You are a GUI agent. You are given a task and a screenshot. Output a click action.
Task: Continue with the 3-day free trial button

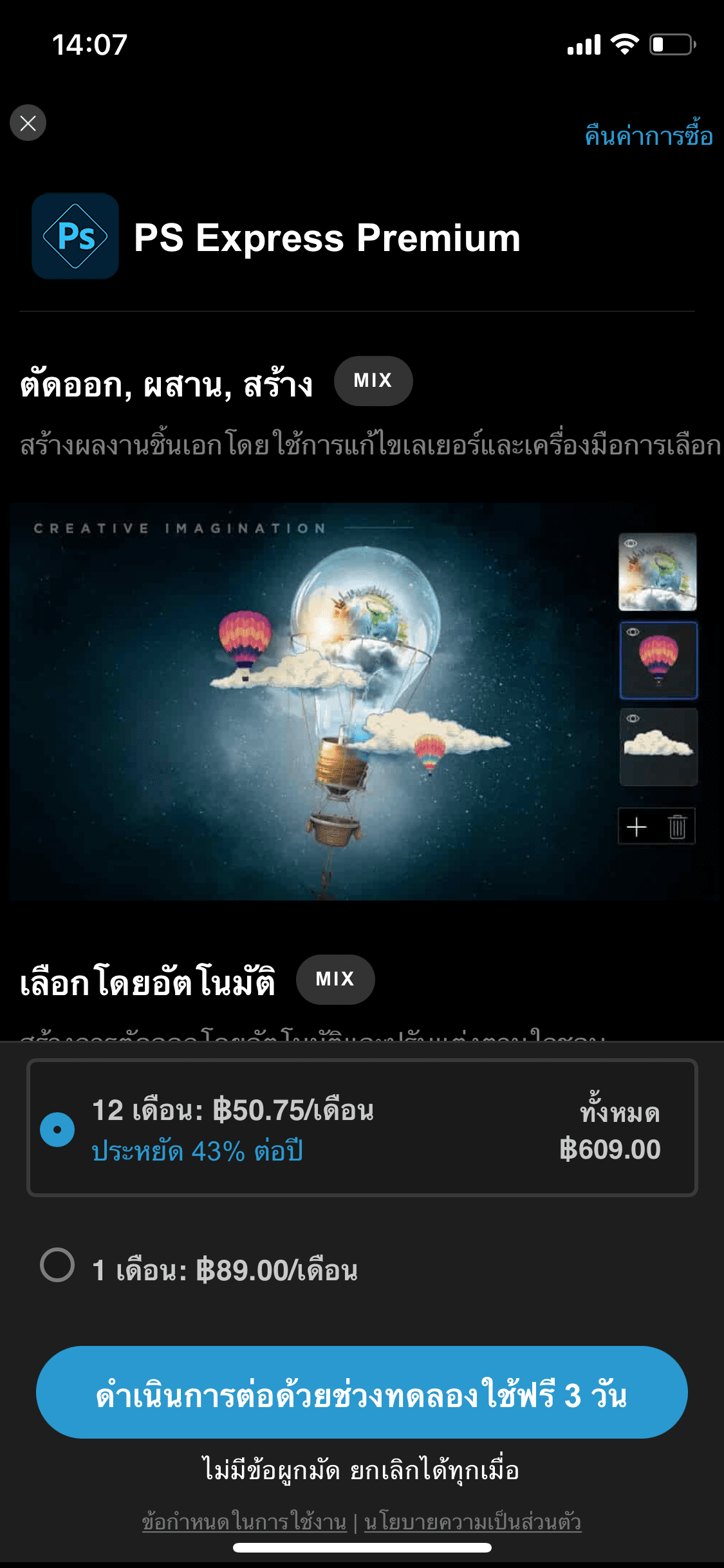[x=362, y=1393]
